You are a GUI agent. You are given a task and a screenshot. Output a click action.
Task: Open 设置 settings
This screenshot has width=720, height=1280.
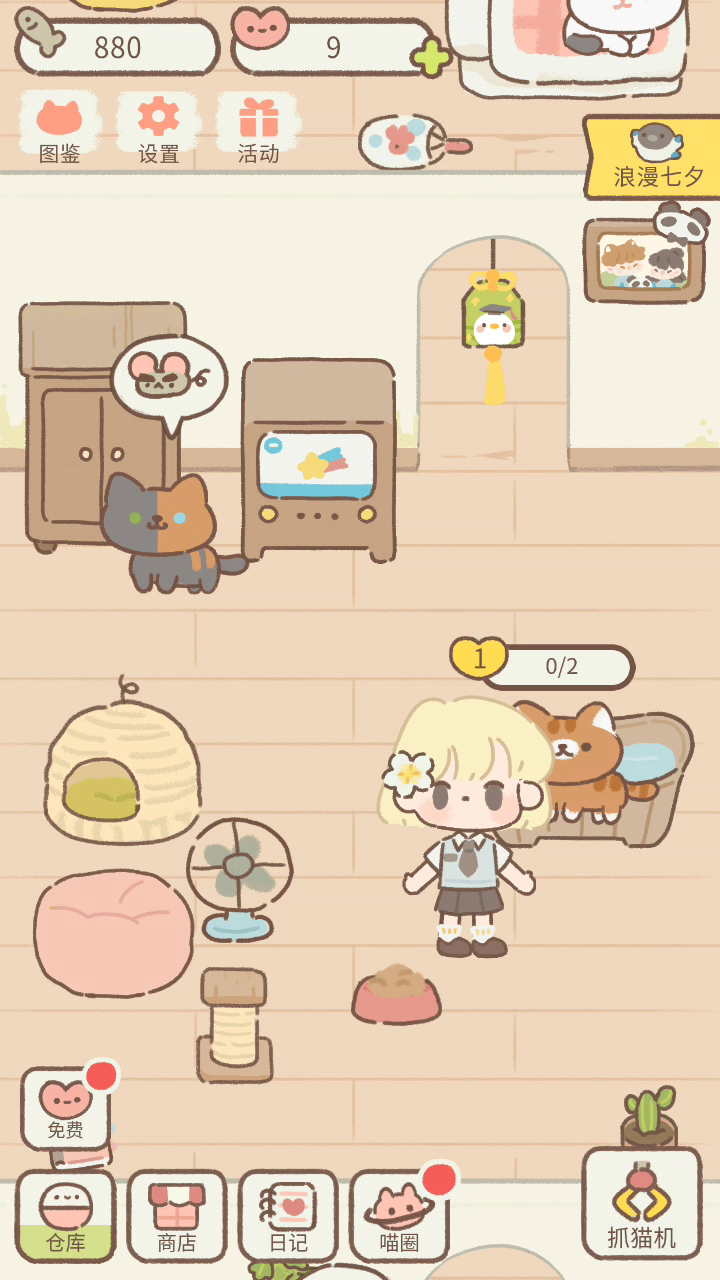click(158, 128)
